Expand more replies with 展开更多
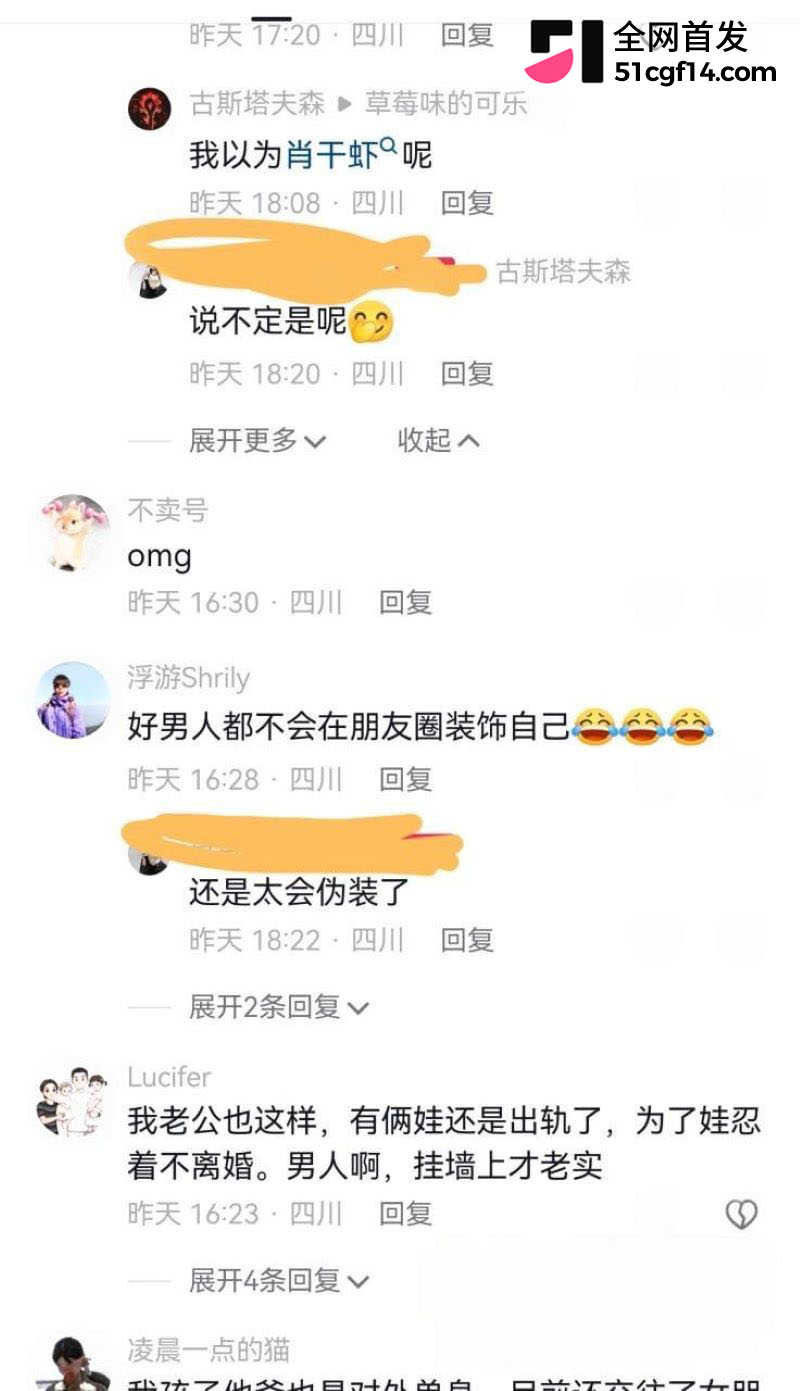This screenshot has width=800, height=1391. [258, 440]
